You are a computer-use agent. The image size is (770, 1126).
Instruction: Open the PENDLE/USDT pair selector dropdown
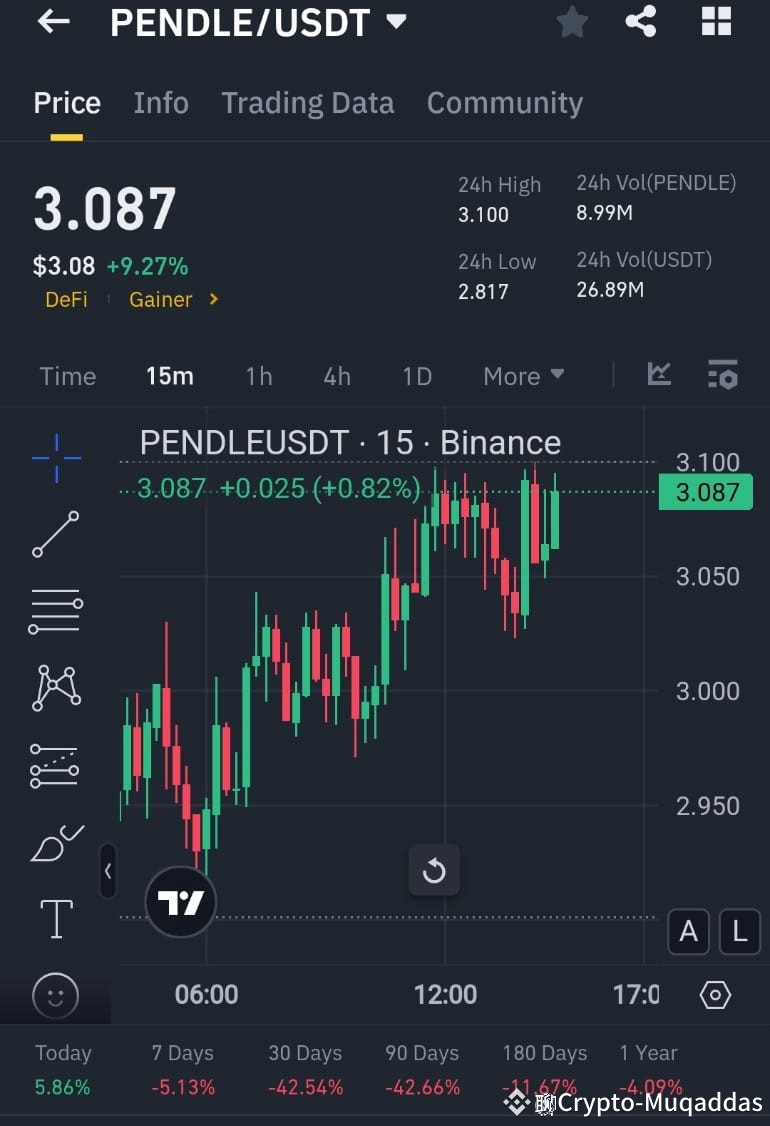pos(392,22)
